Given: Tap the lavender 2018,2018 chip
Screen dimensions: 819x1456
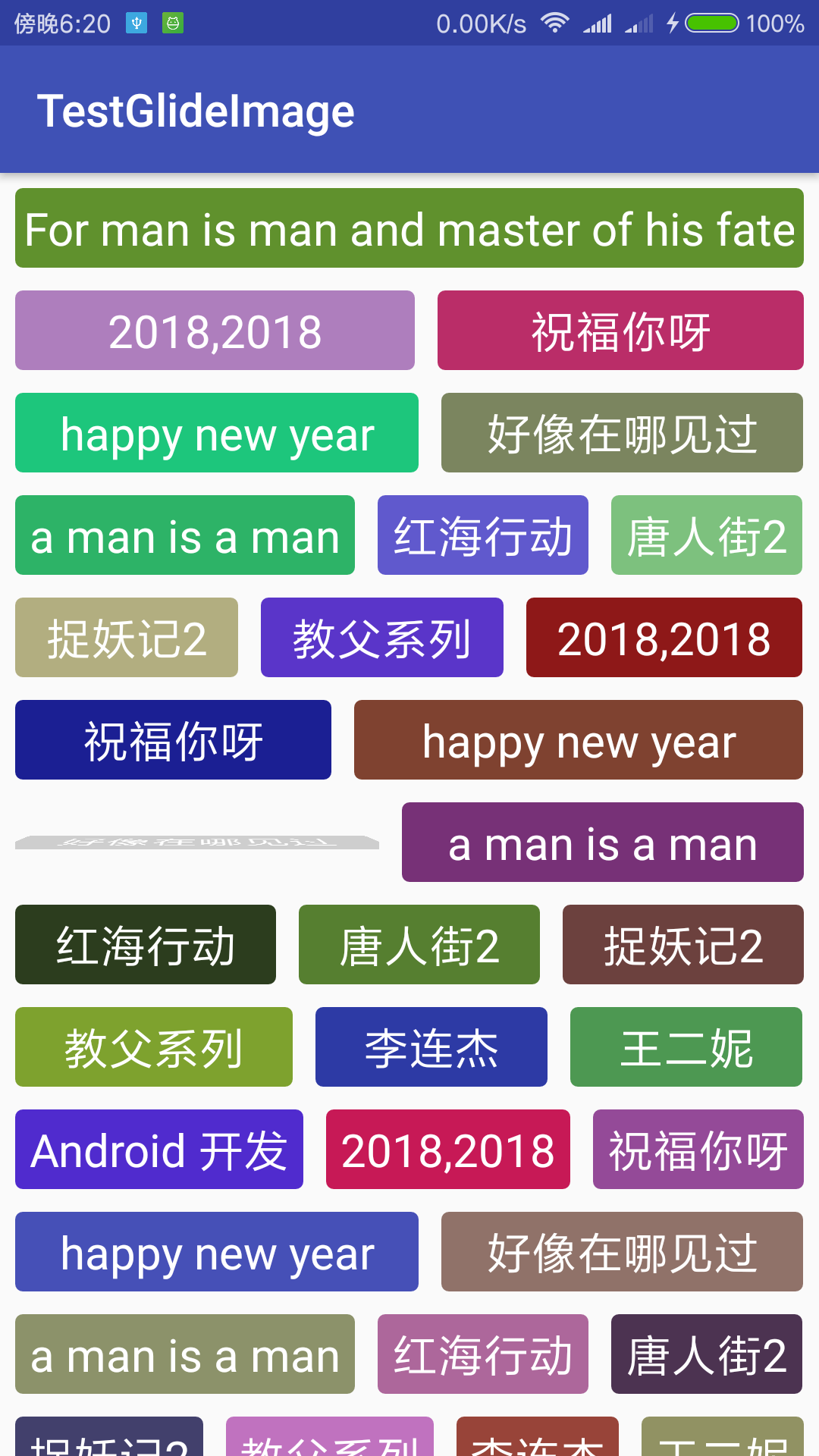Looking at the screenshot, I should (215, 330).
